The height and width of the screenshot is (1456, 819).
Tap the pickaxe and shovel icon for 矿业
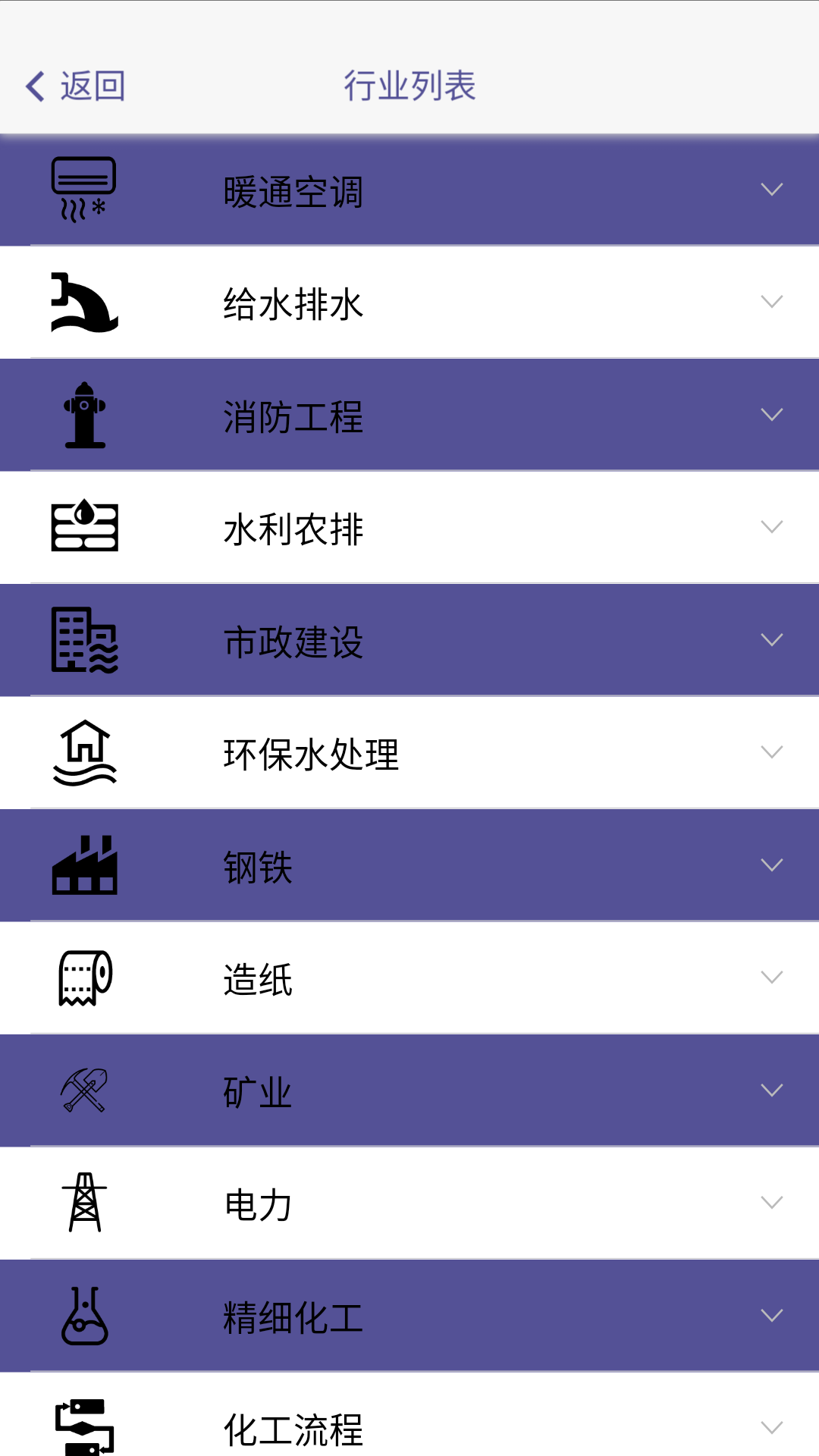[84, 1090]
